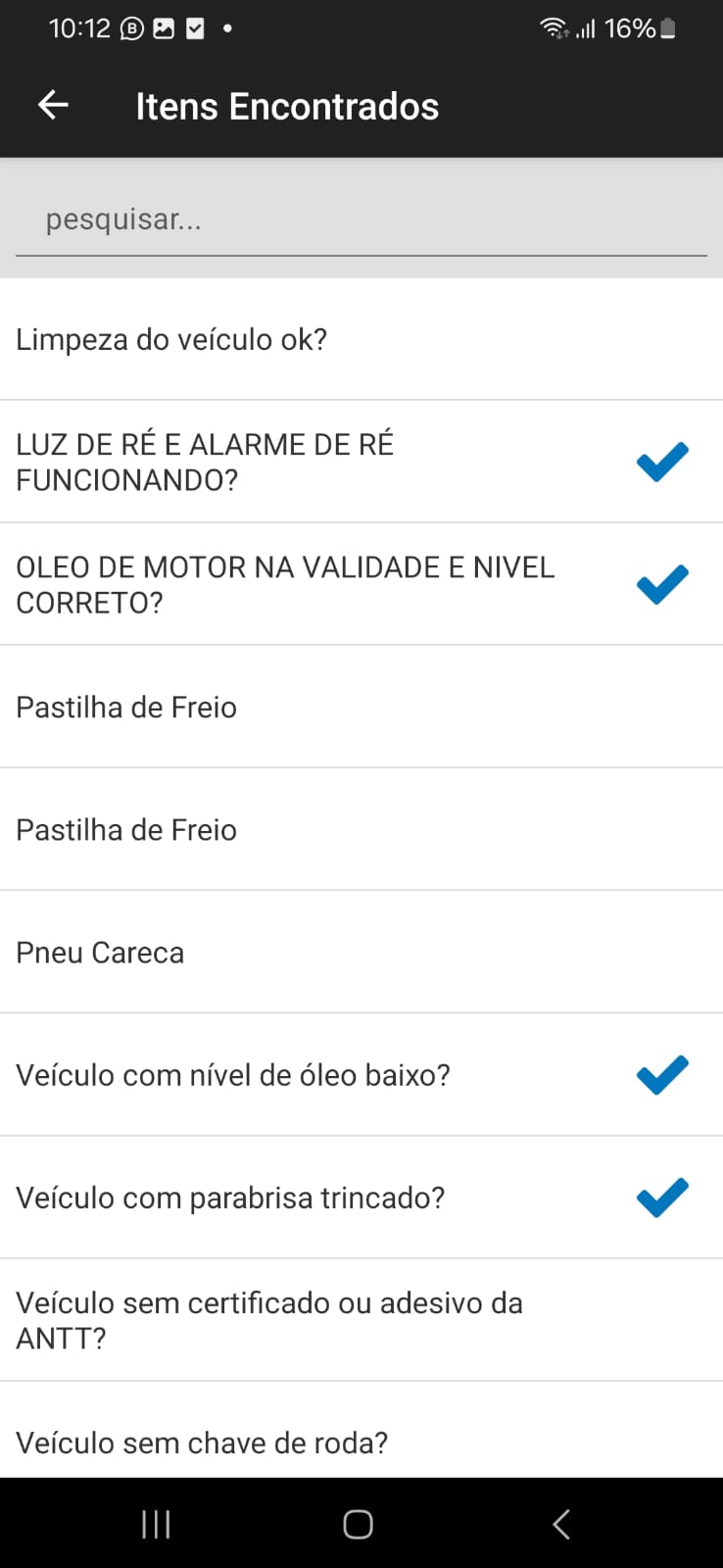This screenshot has height=1568, width=723.
Task: Mark the 'Pneu Careca' item
Action: [361, 953]
